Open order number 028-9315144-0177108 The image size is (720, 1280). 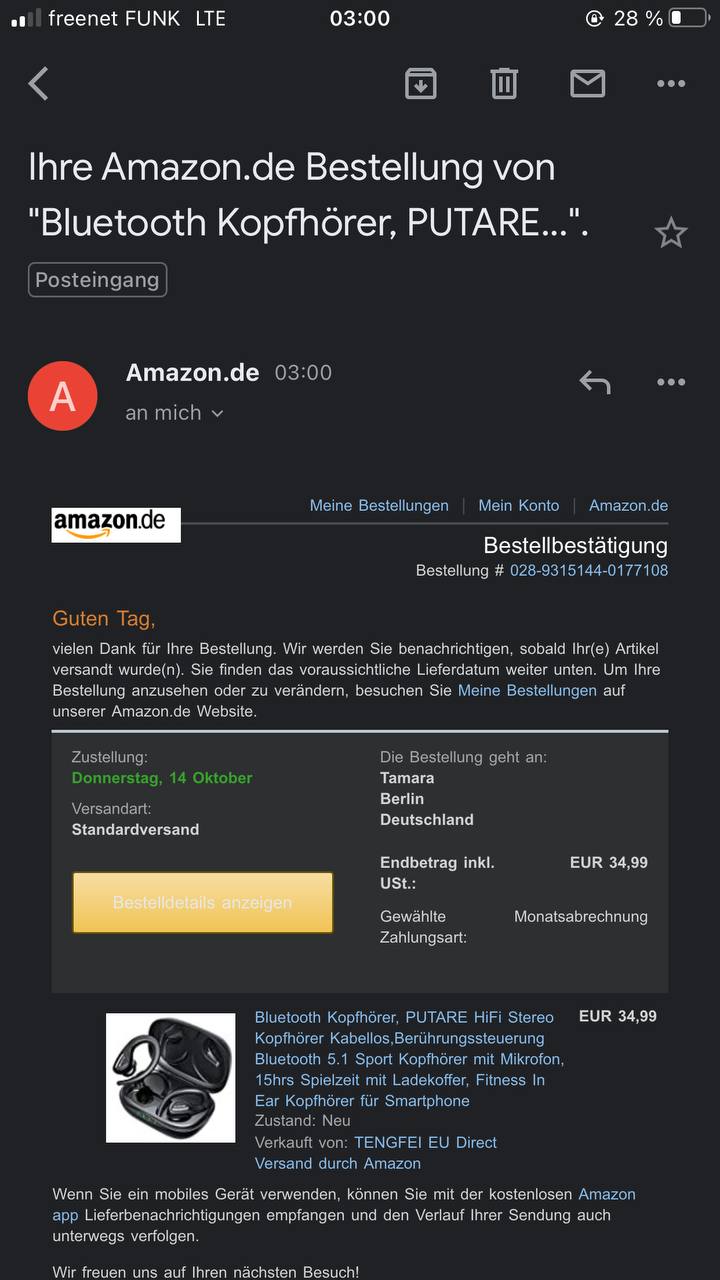tap(588, 571)
